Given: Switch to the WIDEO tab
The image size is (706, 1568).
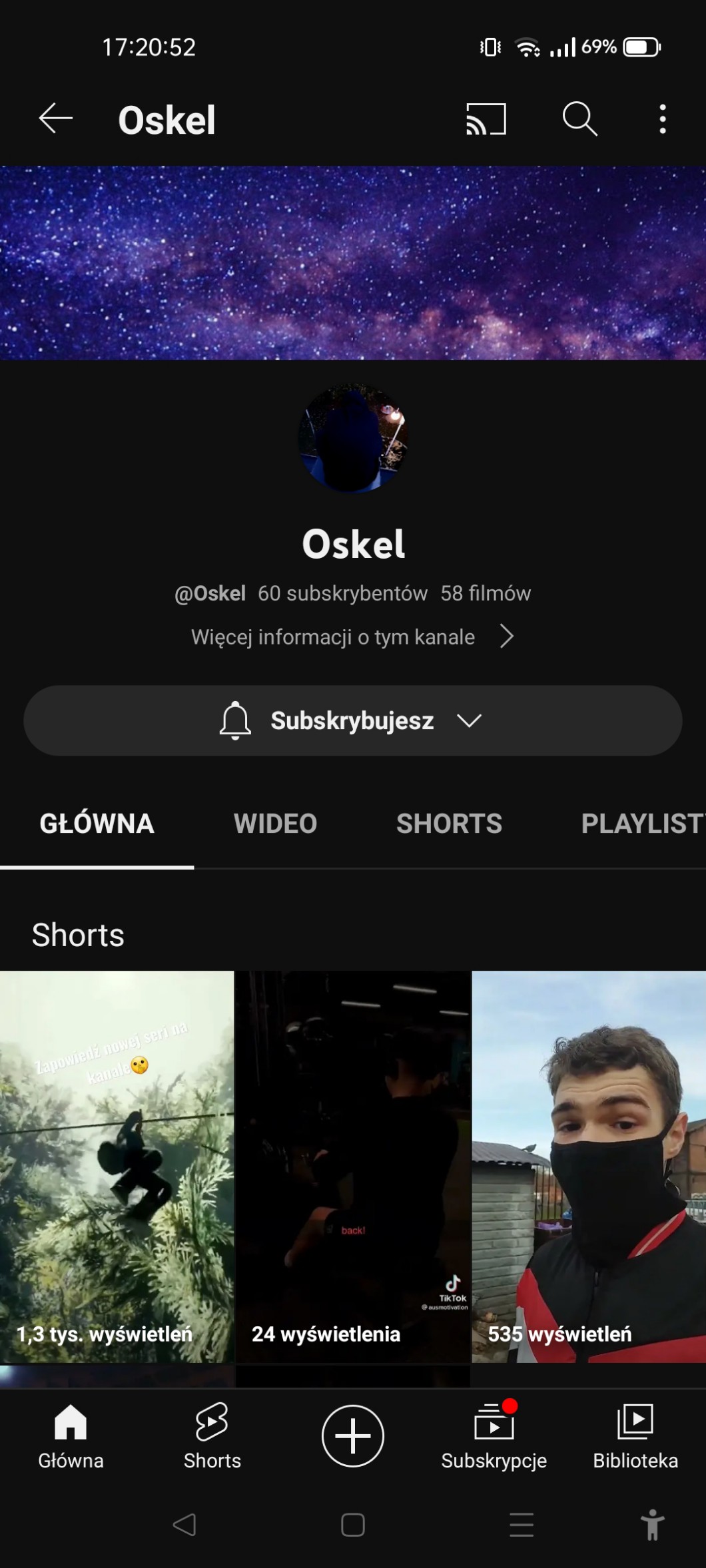Looking at the screenshot, I should pyautogui.click(x=275, y=824).
